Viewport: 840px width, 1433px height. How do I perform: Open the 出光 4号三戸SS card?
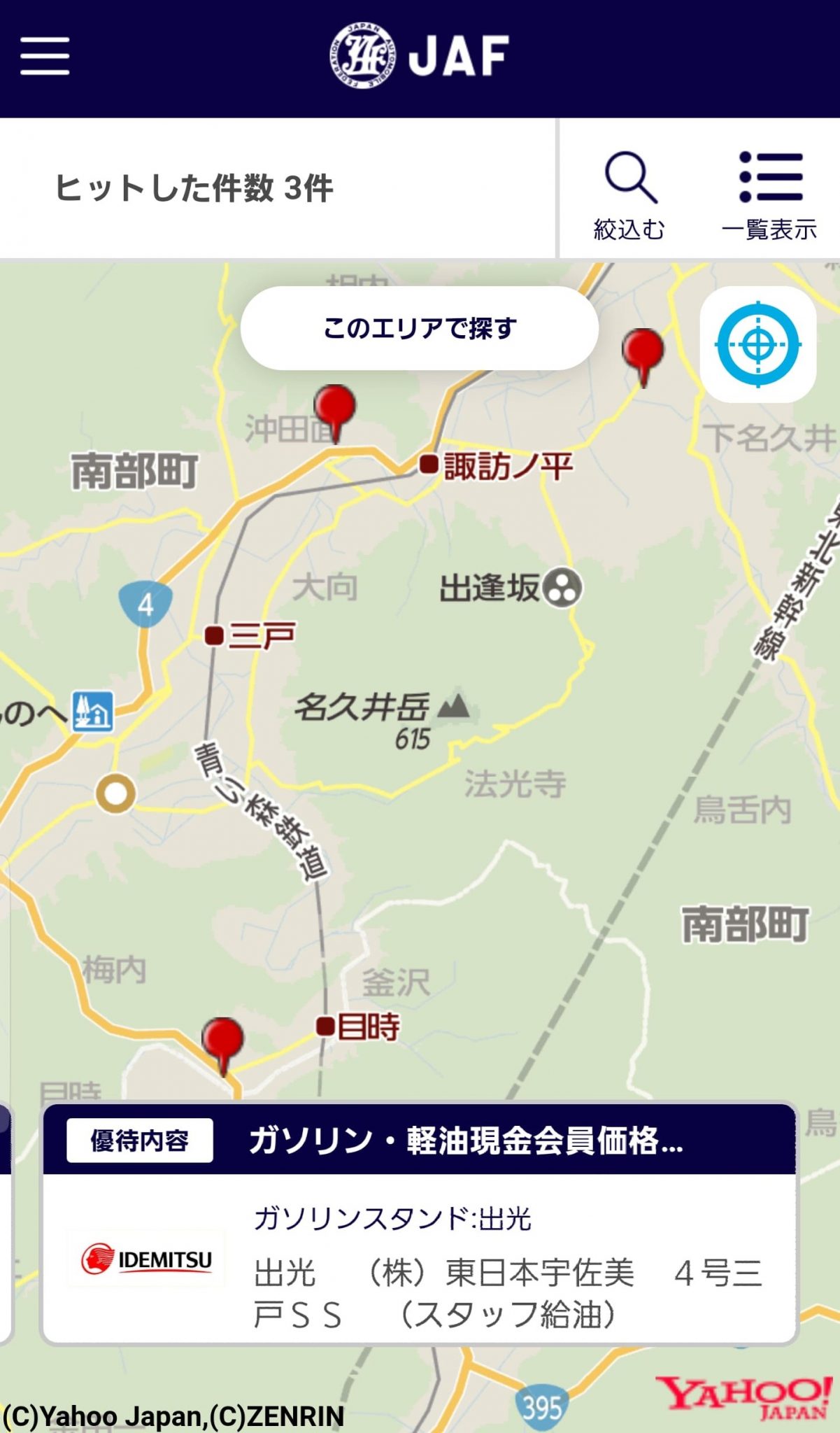[x=420, y=1224]
